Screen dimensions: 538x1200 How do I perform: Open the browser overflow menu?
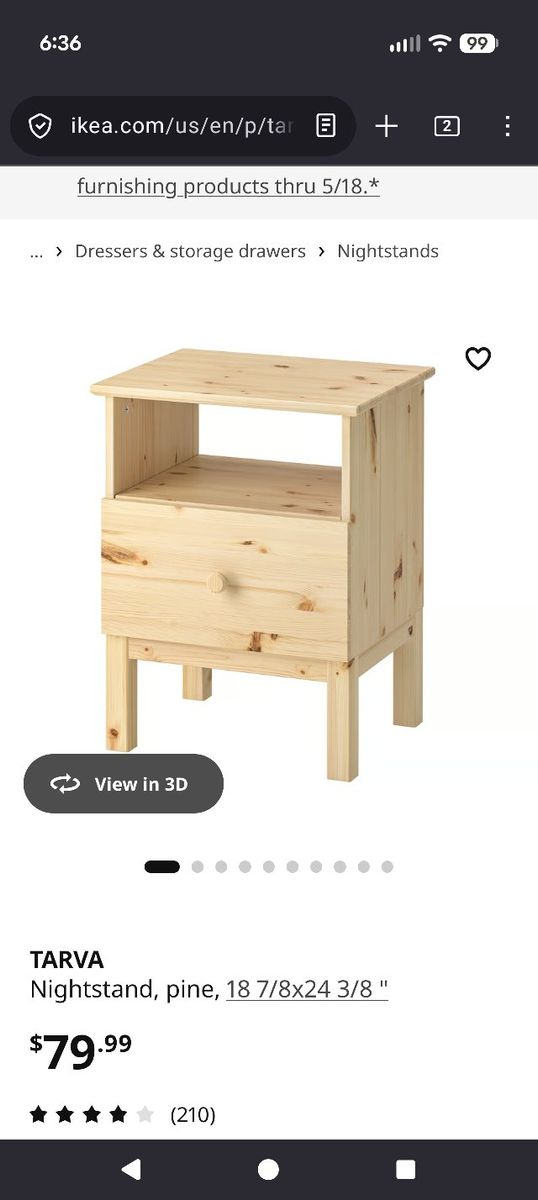[x=507, y=126]
